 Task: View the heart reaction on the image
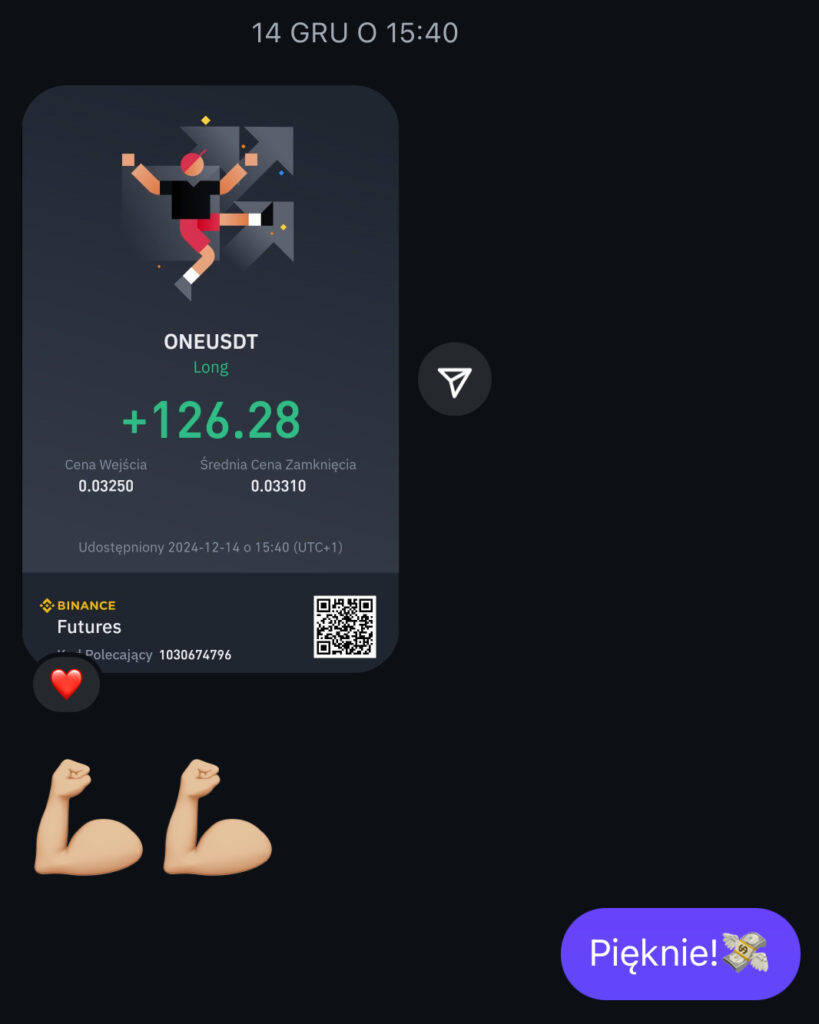coord(66,684)
